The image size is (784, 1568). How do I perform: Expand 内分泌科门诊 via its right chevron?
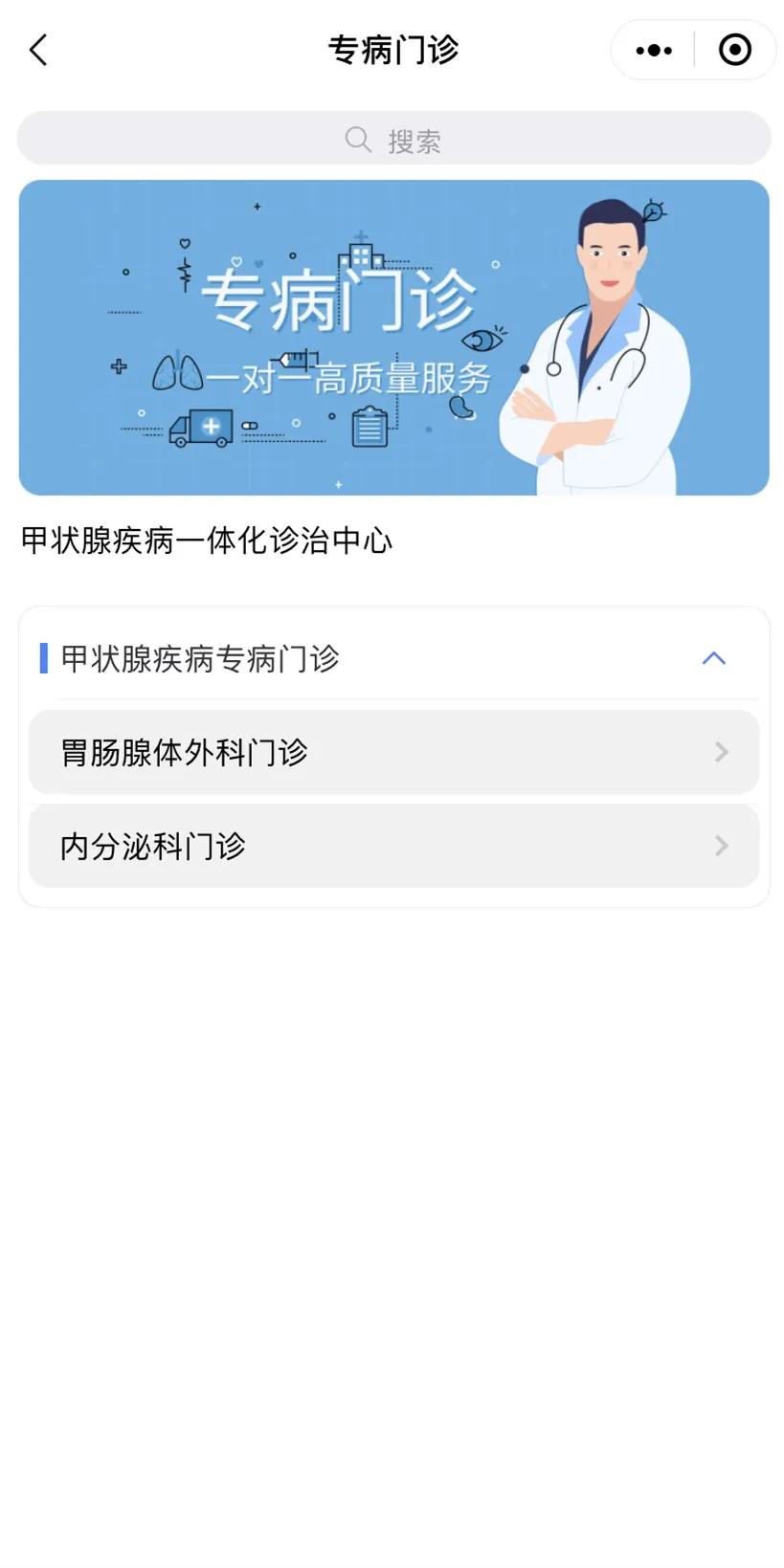721,846
